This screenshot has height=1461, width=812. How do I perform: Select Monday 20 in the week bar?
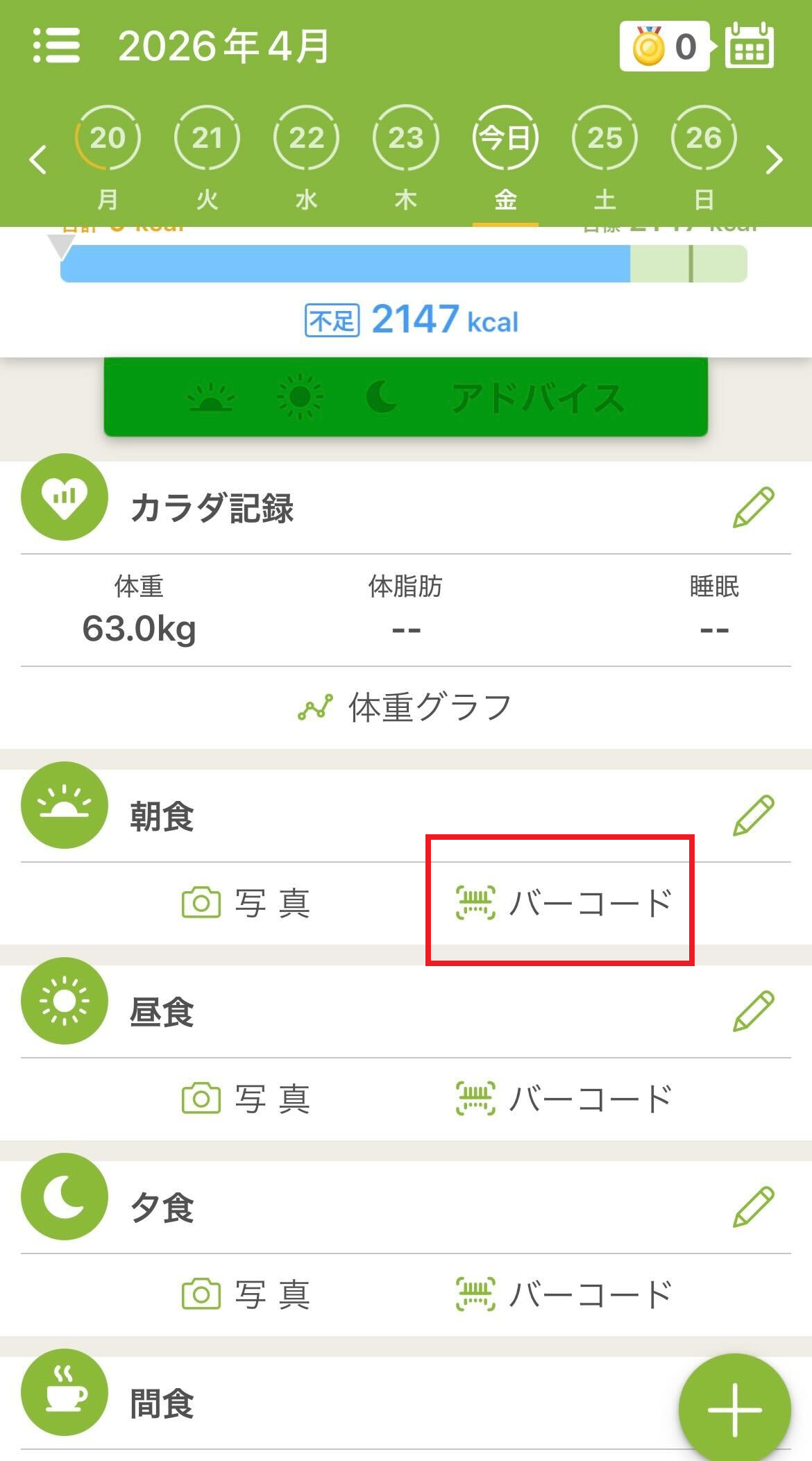(110, 137)
